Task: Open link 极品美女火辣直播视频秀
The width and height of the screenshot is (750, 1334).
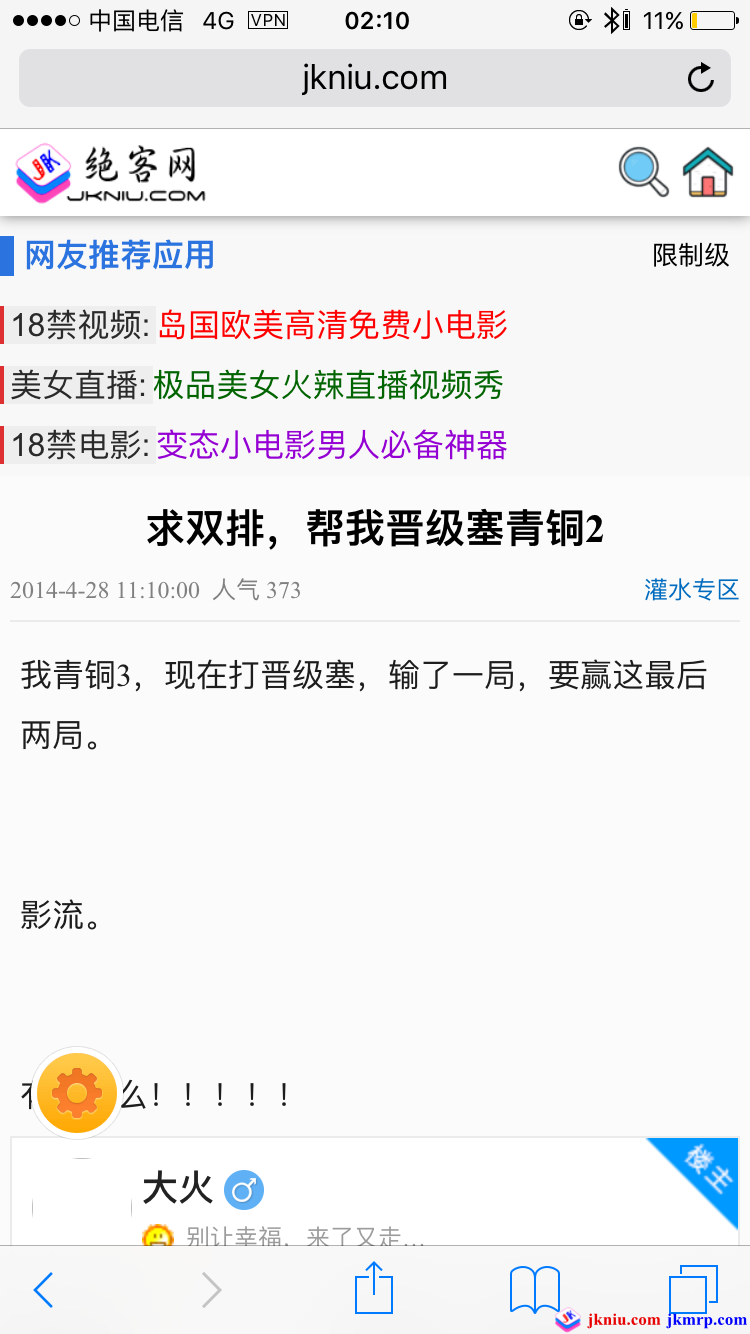Action: click(x=328, y=385)
